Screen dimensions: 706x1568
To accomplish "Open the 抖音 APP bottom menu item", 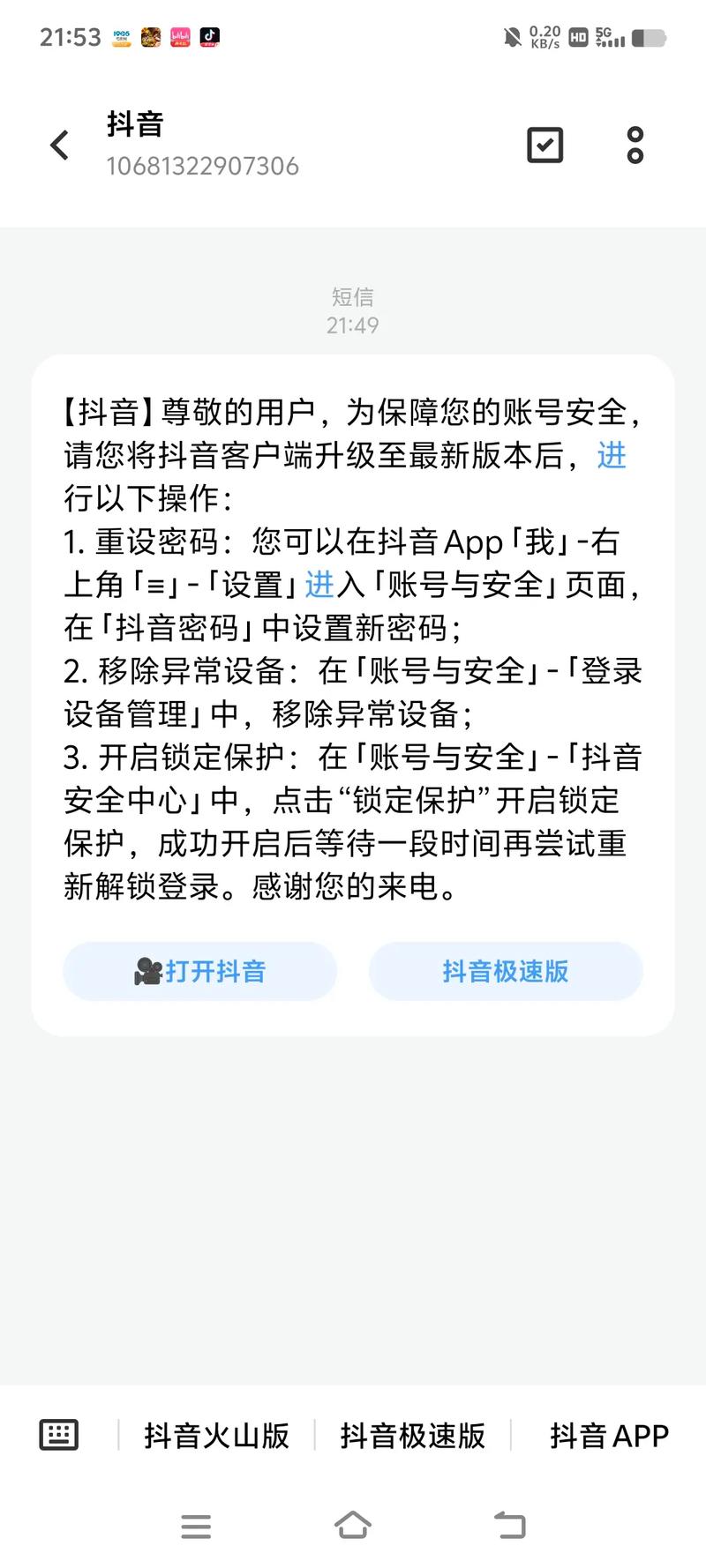I will pos(609,1436).
